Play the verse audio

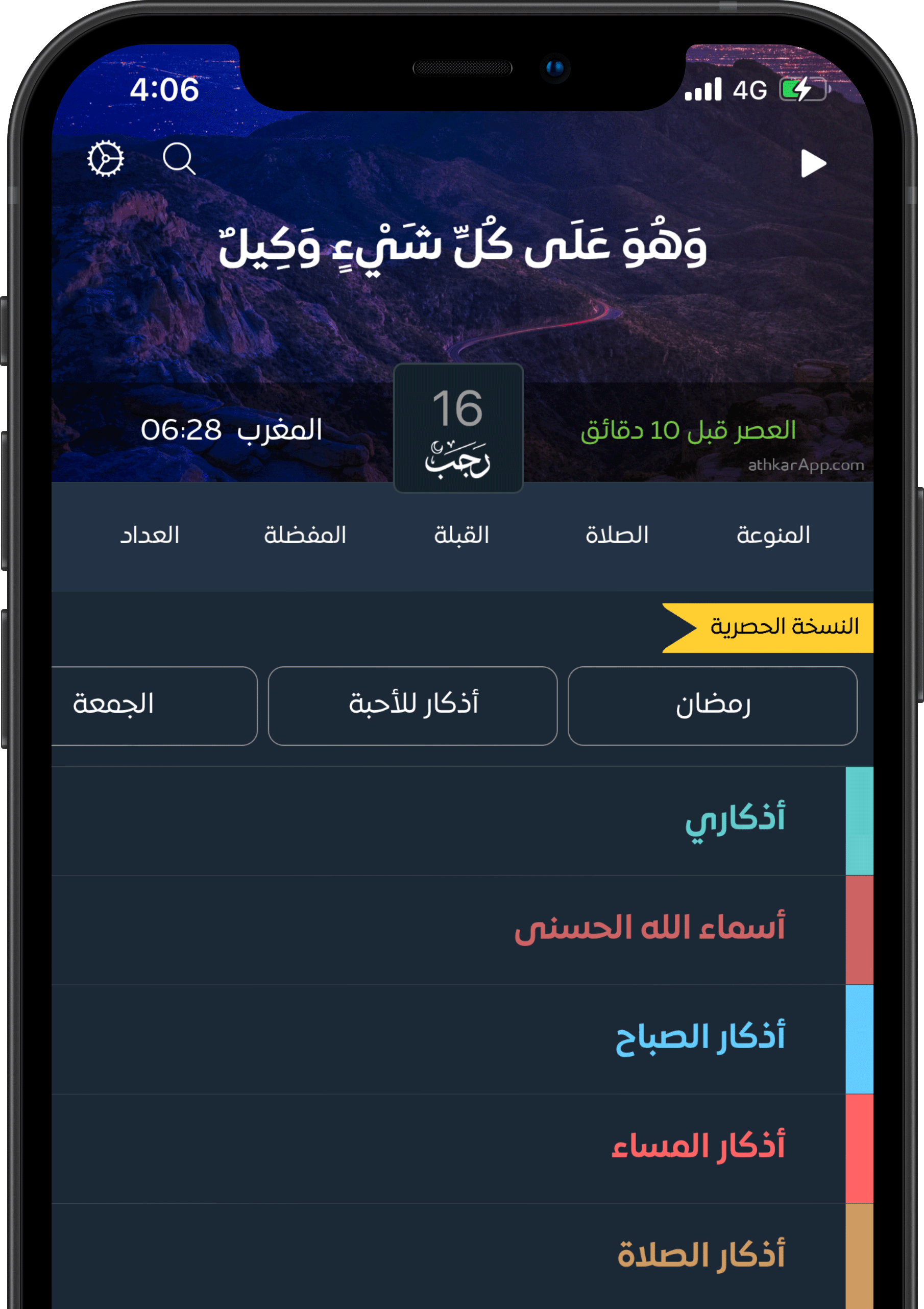(x=813, y=163)
